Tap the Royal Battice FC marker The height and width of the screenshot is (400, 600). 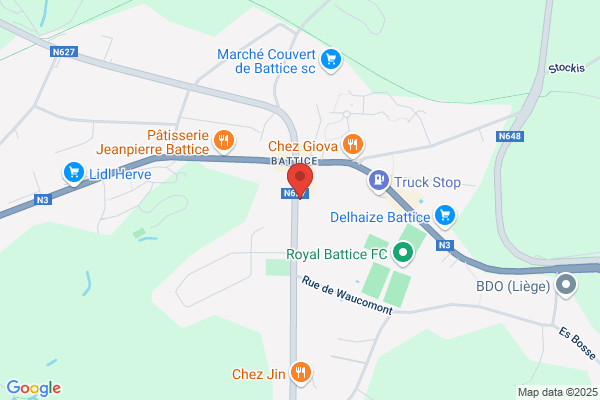click(x=403, y=253)
